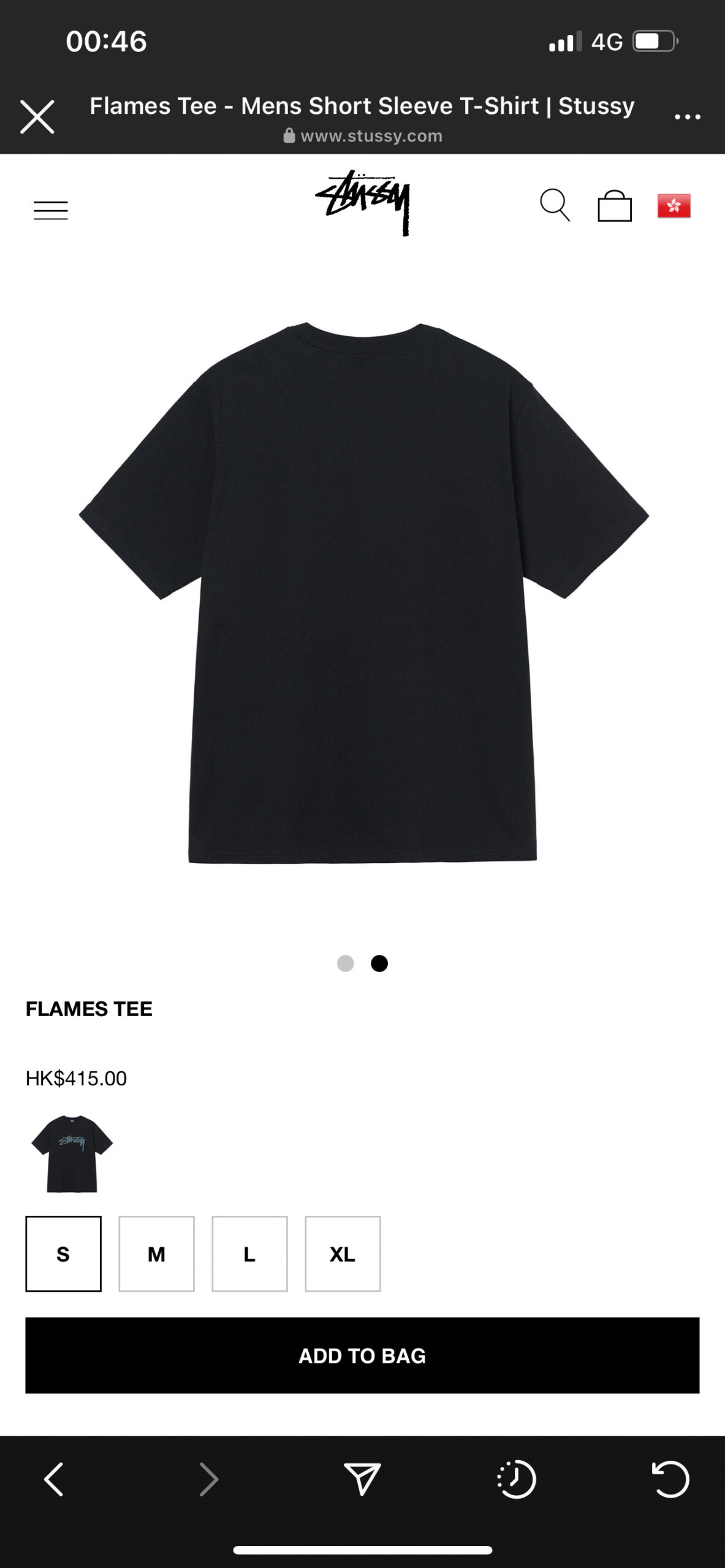Select size S
Viewport: 725px width, 1568px height.
[x=63, y=1254]
